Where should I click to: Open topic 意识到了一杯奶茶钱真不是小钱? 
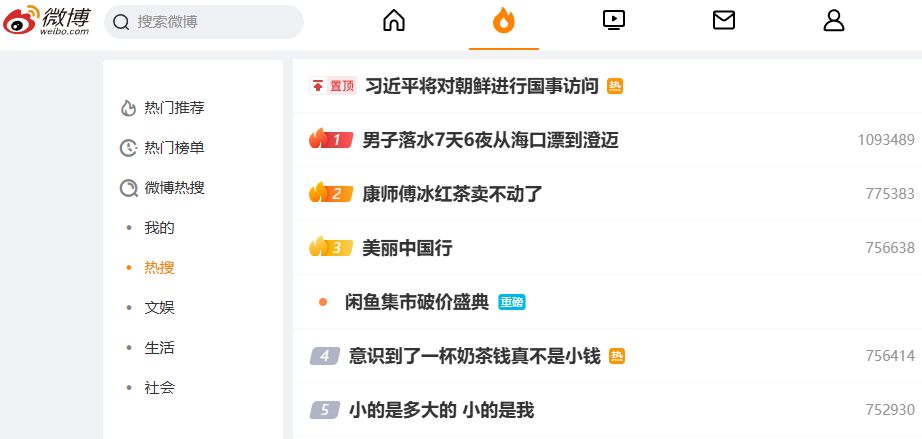click(475, 356)
